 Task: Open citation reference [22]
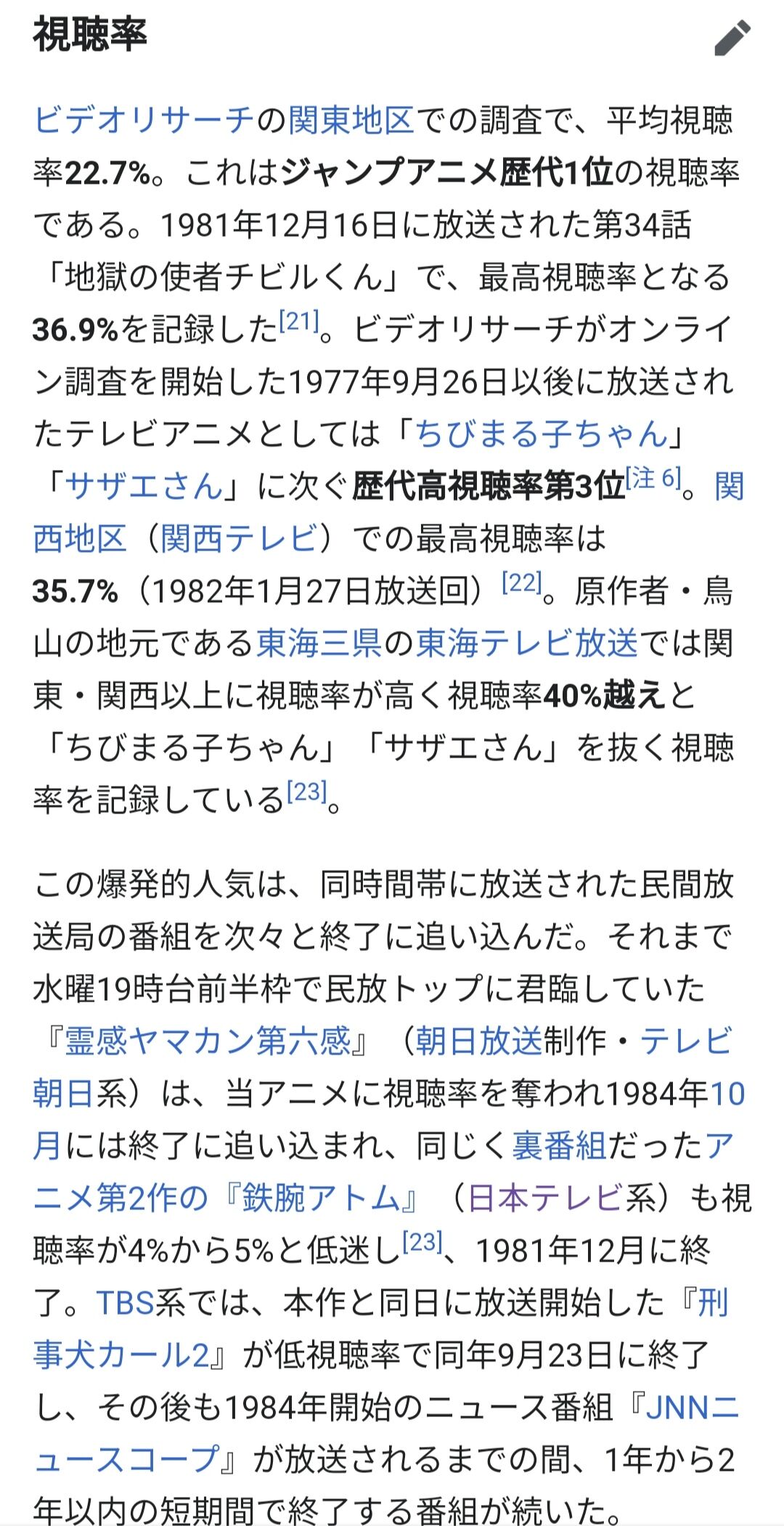pyautogui.click(x=523, y=581)
